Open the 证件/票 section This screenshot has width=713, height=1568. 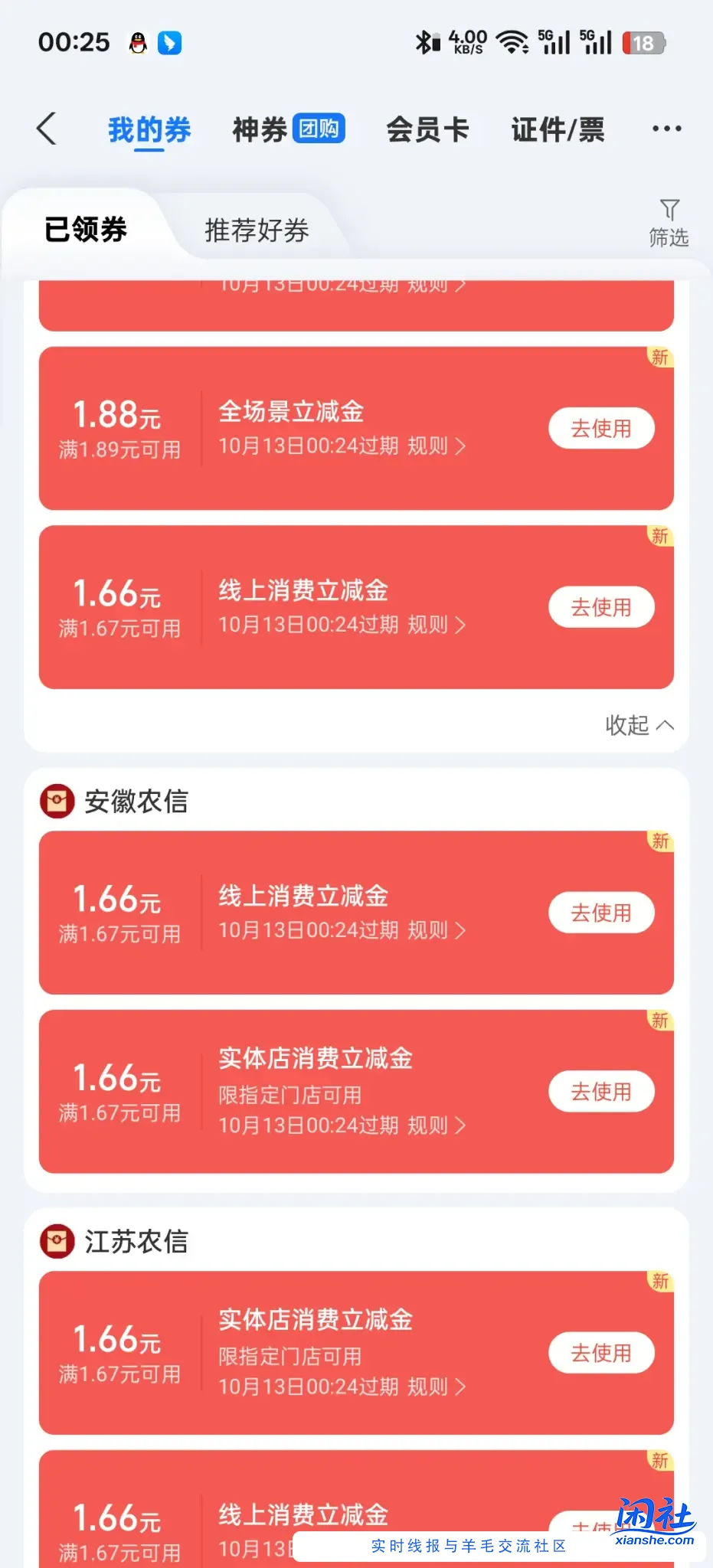[x=557, y=129]
